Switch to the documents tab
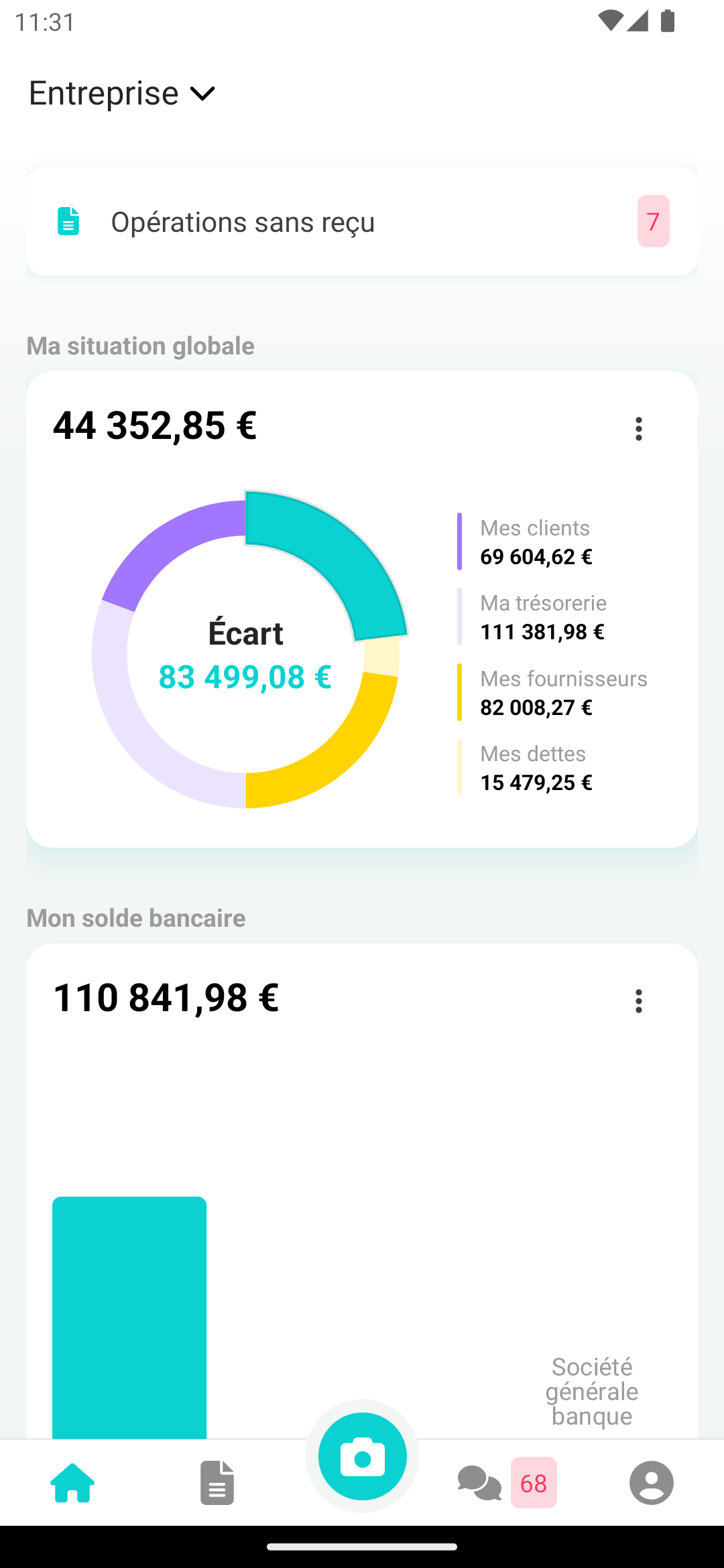This screenshot has width=724, height=1568. coord(217,1482)
